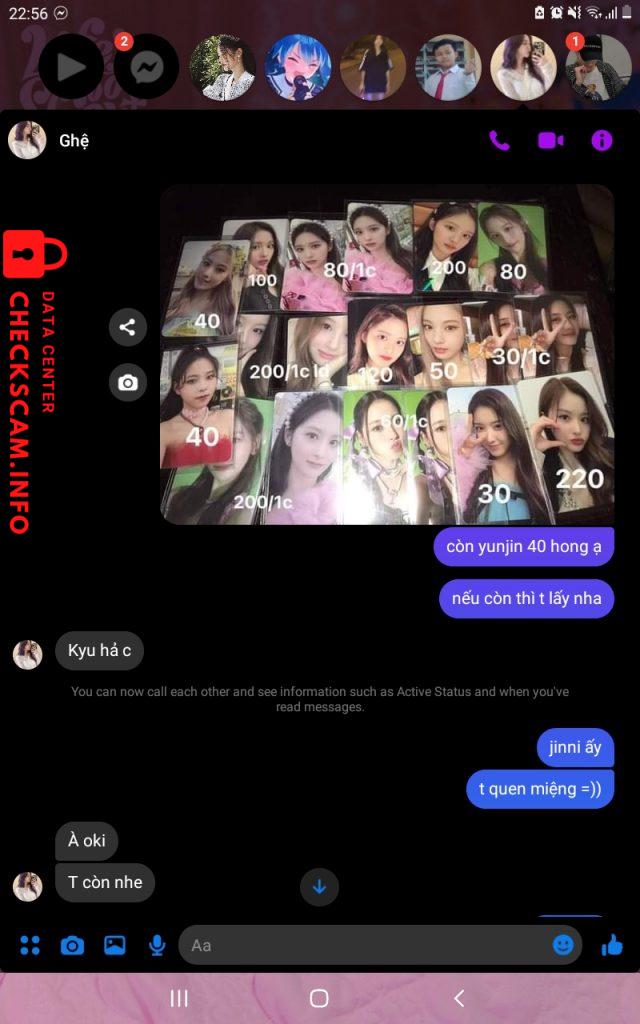
Task: Go back with the system back button
Action: pyautogui.click(x=459, y=998)
